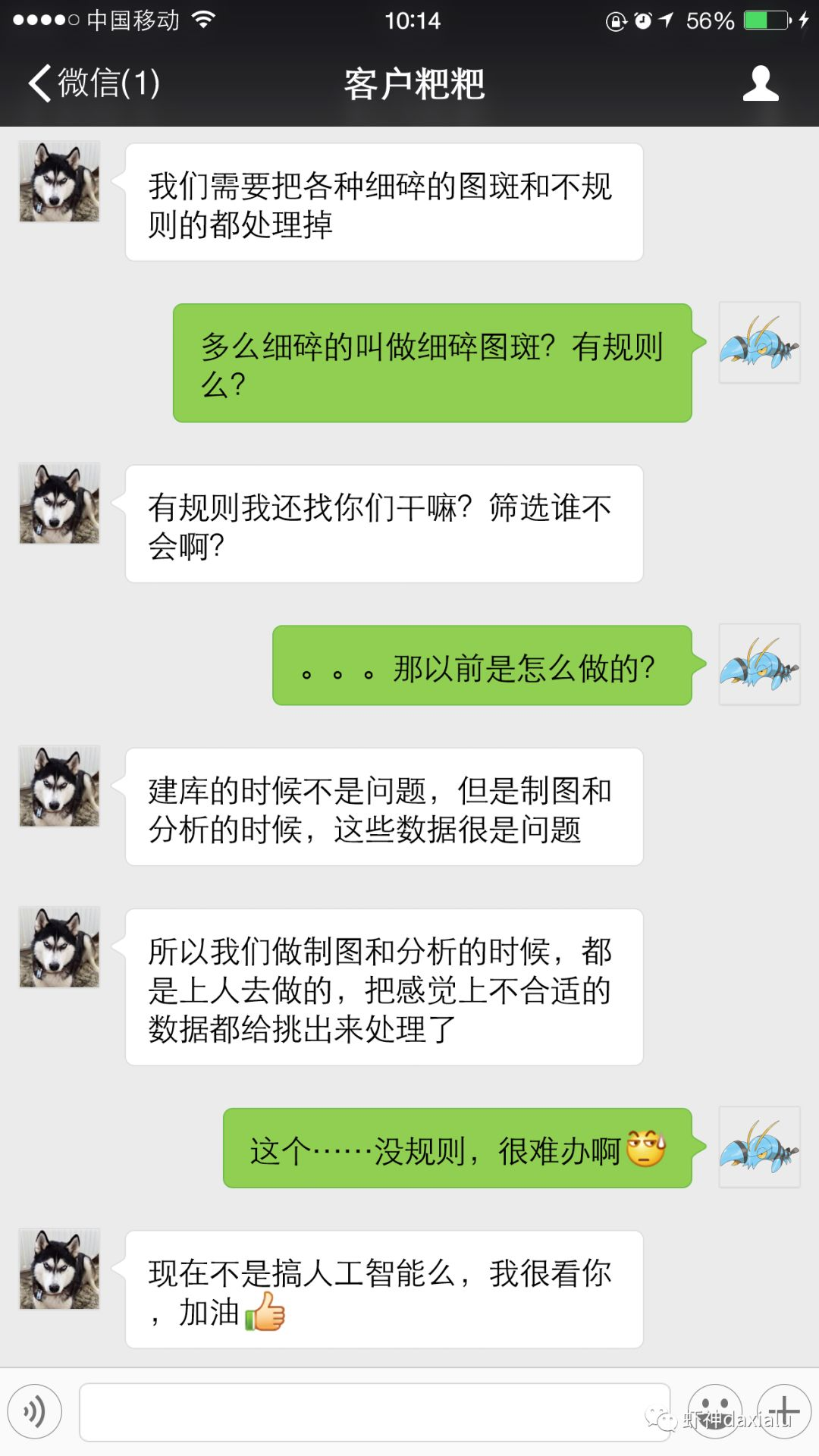Switch to voice message input
819x1456 pixels.
(34, 1411)
